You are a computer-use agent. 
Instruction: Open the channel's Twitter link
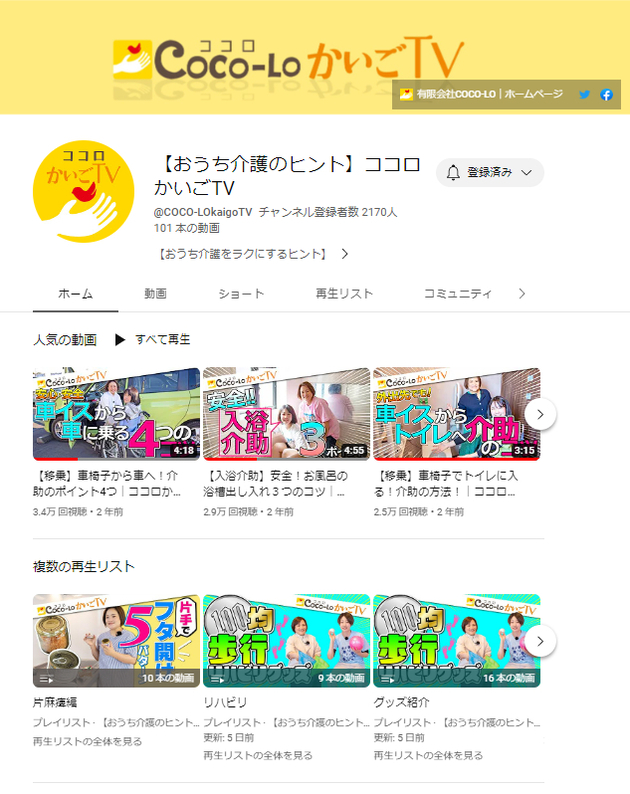click(585, 94)
